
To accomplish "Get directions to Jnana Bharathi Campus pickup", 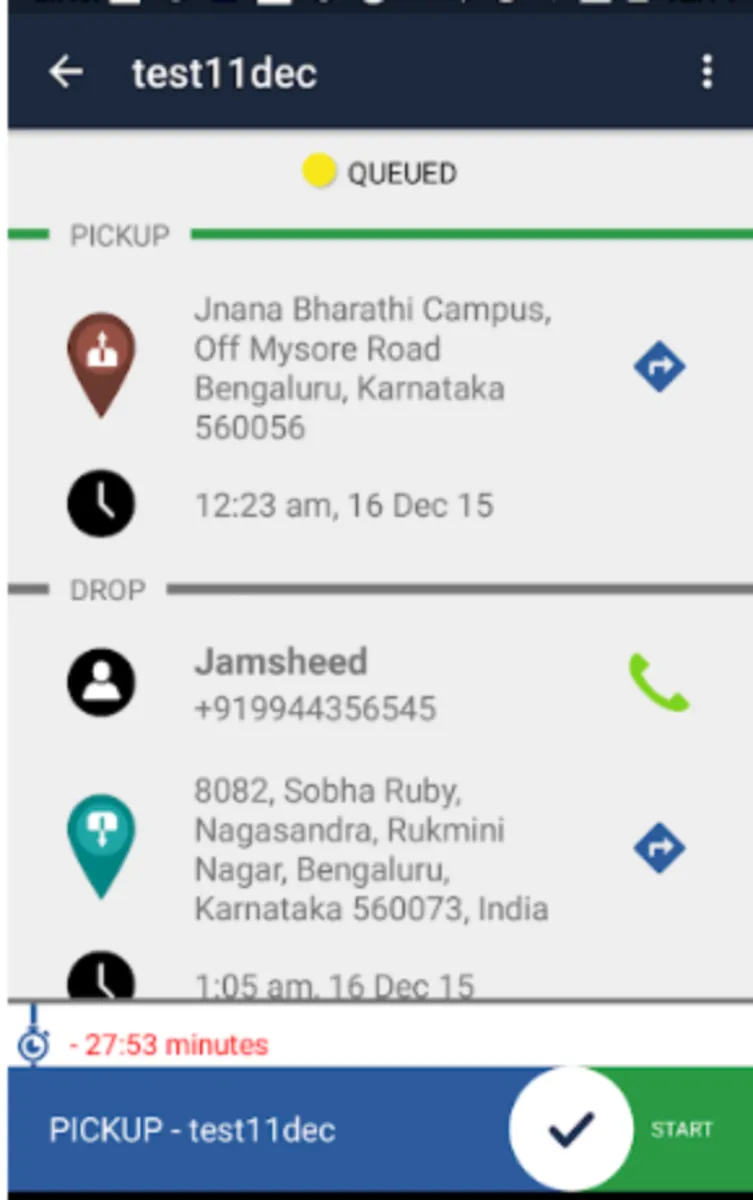I will tap(659, 367).
